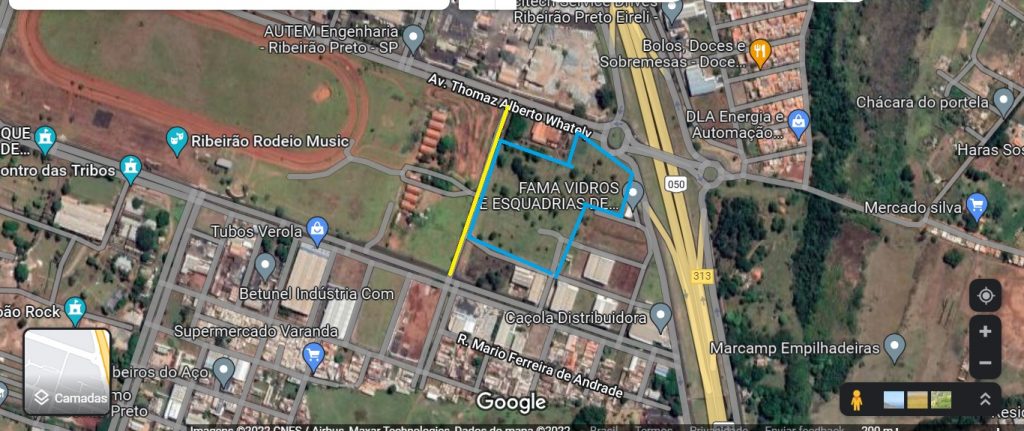Tap the Mercado silva cart pin
The height and width of the screenshot is (431, 1024).
(977, 207)
